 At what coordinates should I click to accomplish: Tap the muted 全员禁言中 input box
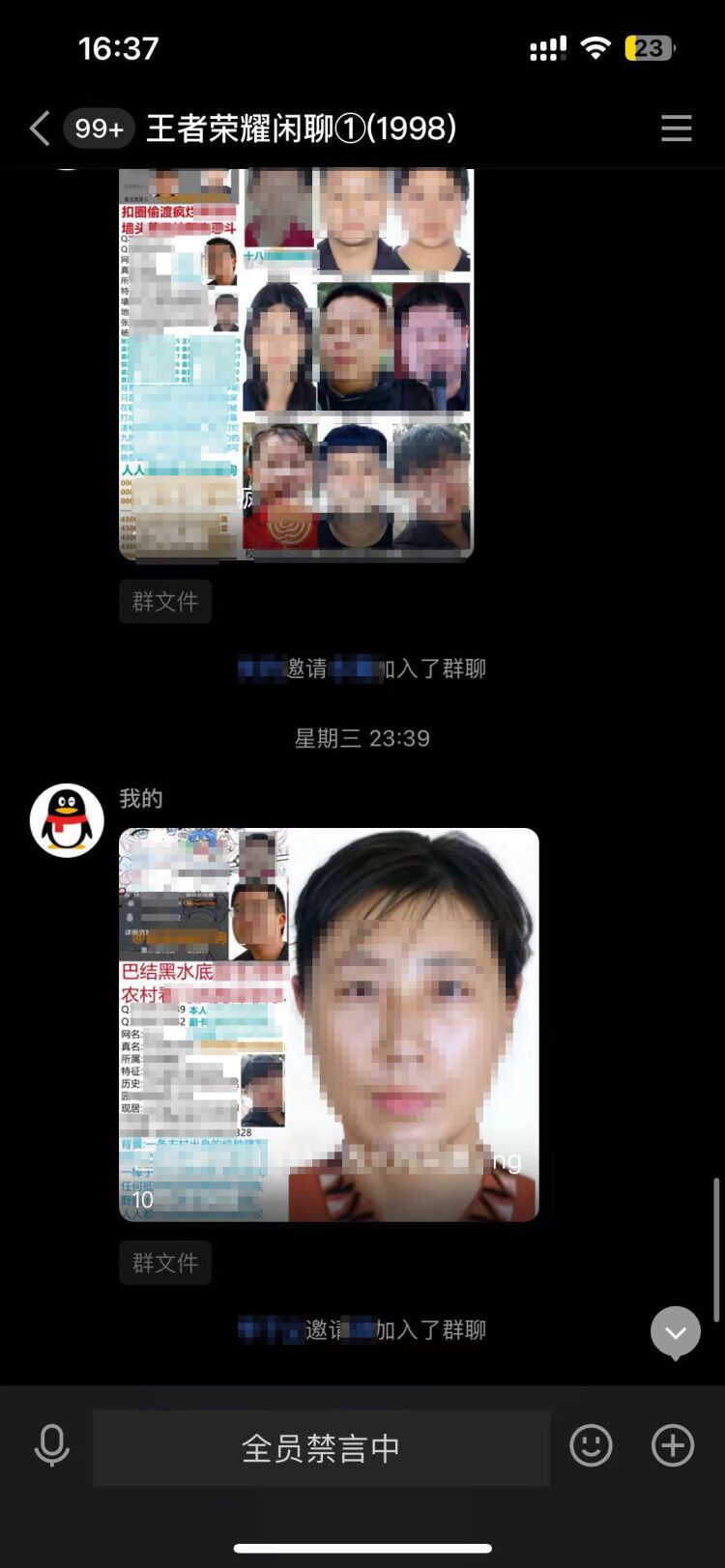point(321,1447)
